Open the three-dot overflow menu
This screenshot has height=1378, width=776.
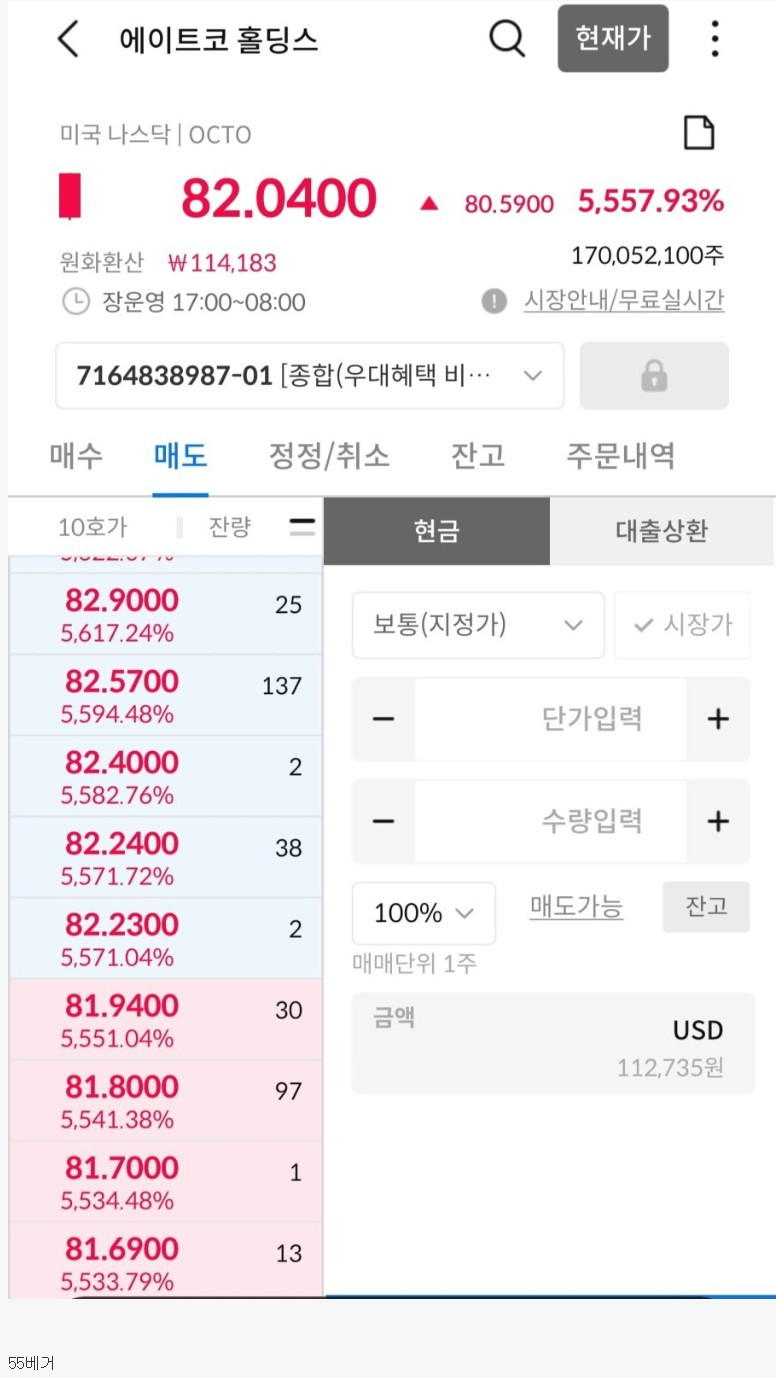[715, 39]
